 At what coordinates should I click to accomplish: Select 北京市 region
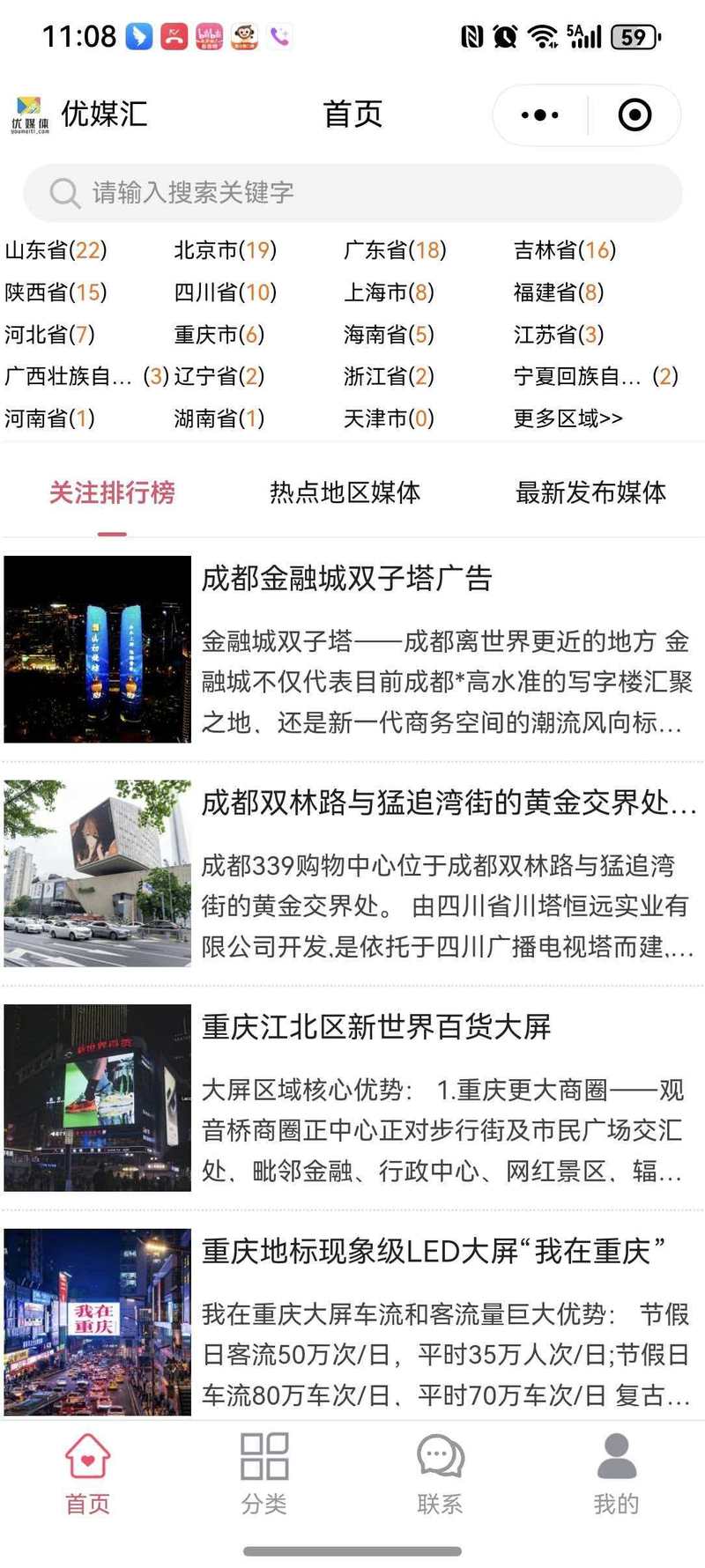click(225, 250)
